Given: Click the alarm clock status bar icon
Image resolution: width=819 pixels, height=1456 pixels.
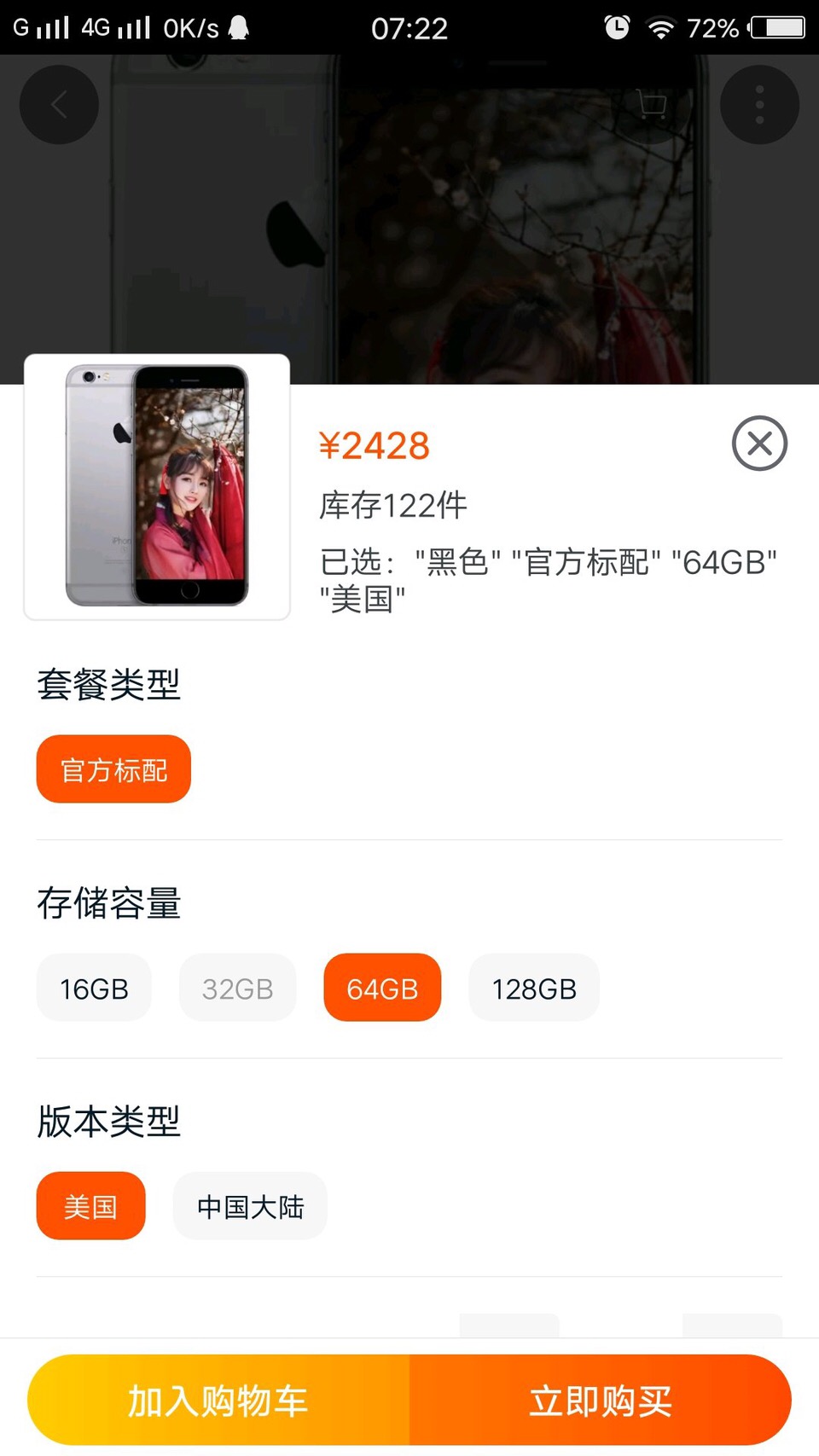Looking at the screenshot, I should [x=616, y=27].
